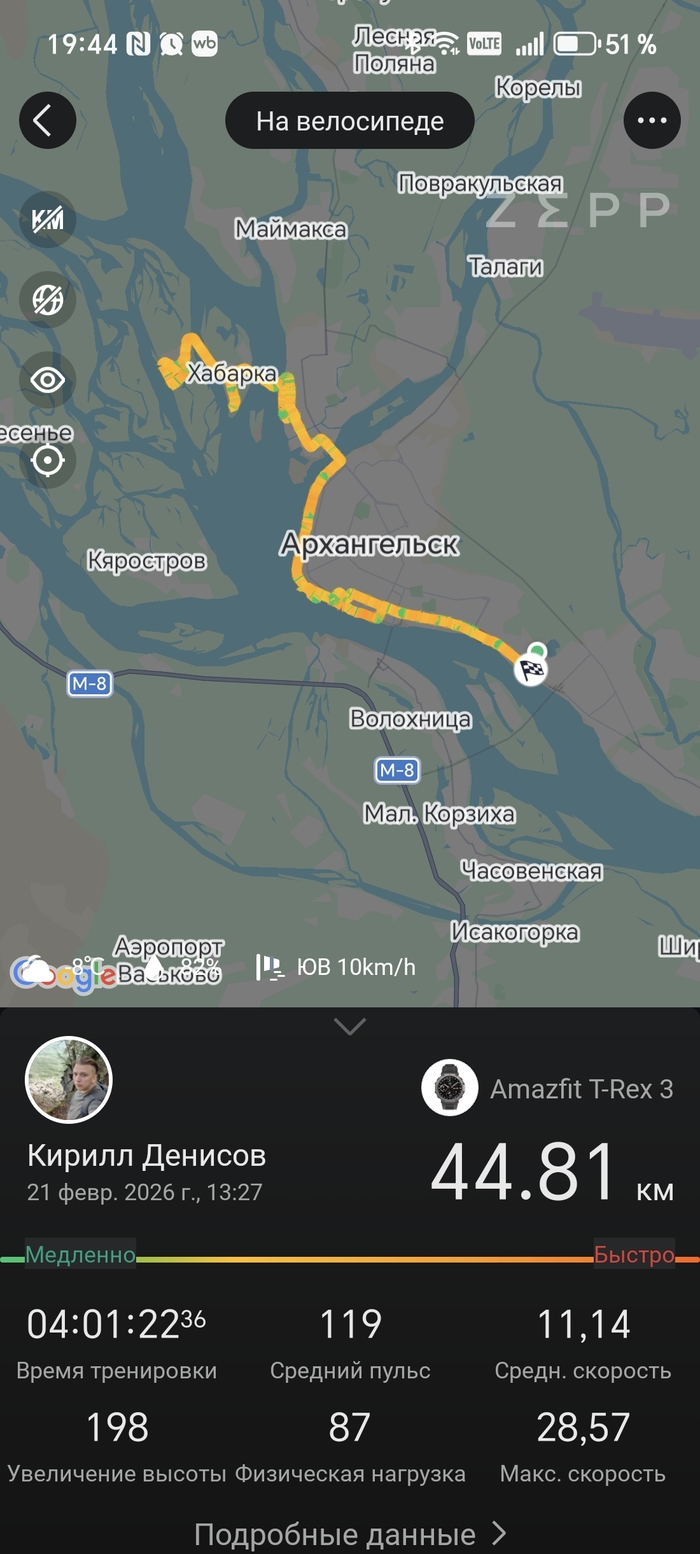Toggle kilometer markers on the map
Viewport: 700px width, 1554px height.
coord(47,220)
